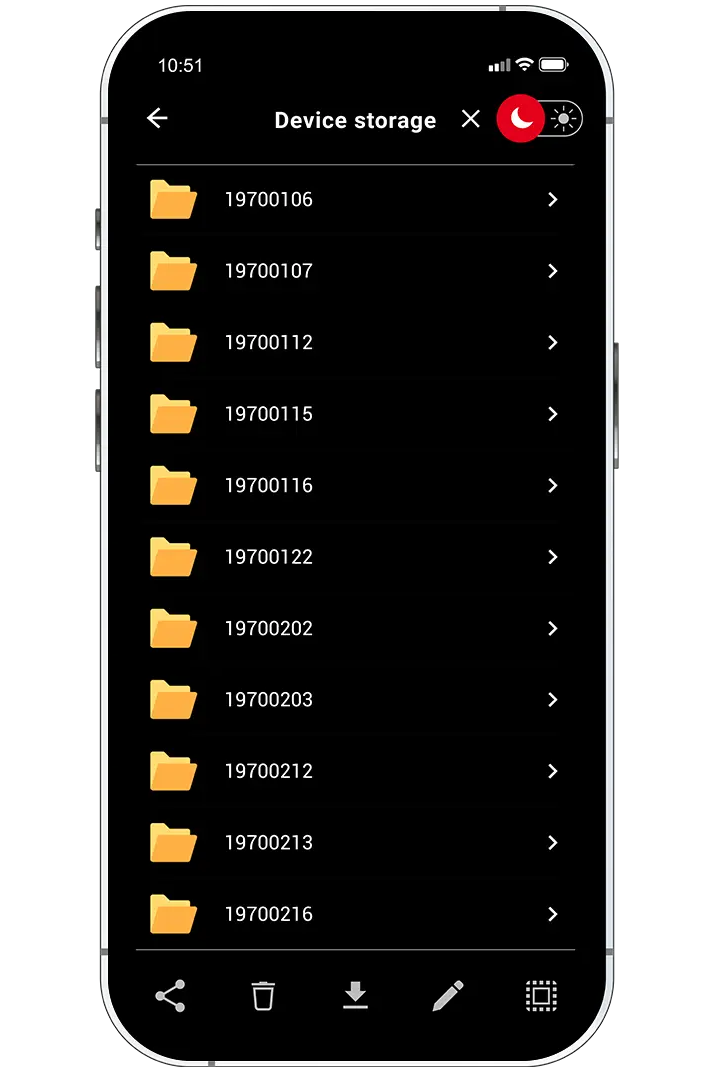The width and height of the screenshot is (714, 1070).
Task: Tap the select-all icon
Action: coord(541,996)
